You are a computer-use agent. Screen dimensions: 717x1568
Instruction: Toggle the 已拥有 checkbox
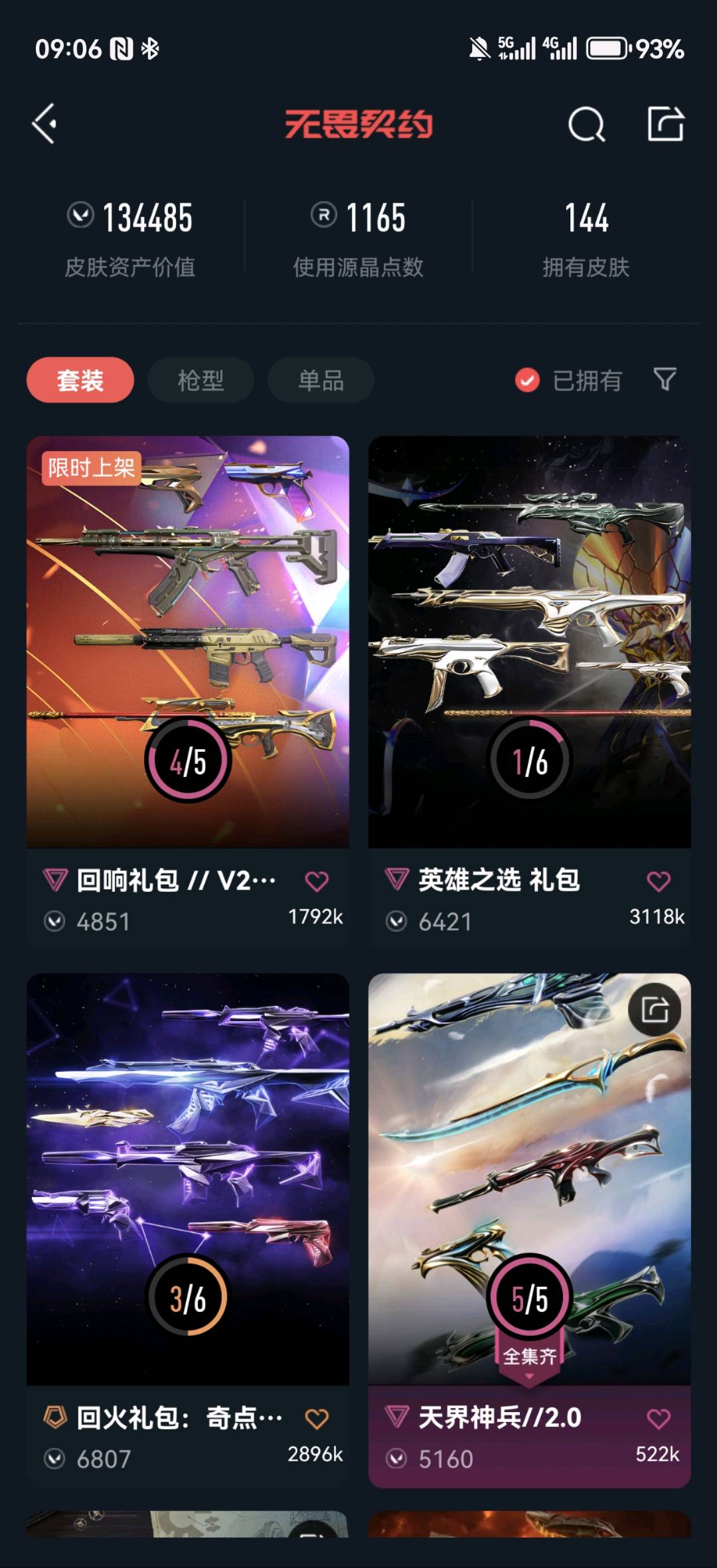click(x=528, y=380)
